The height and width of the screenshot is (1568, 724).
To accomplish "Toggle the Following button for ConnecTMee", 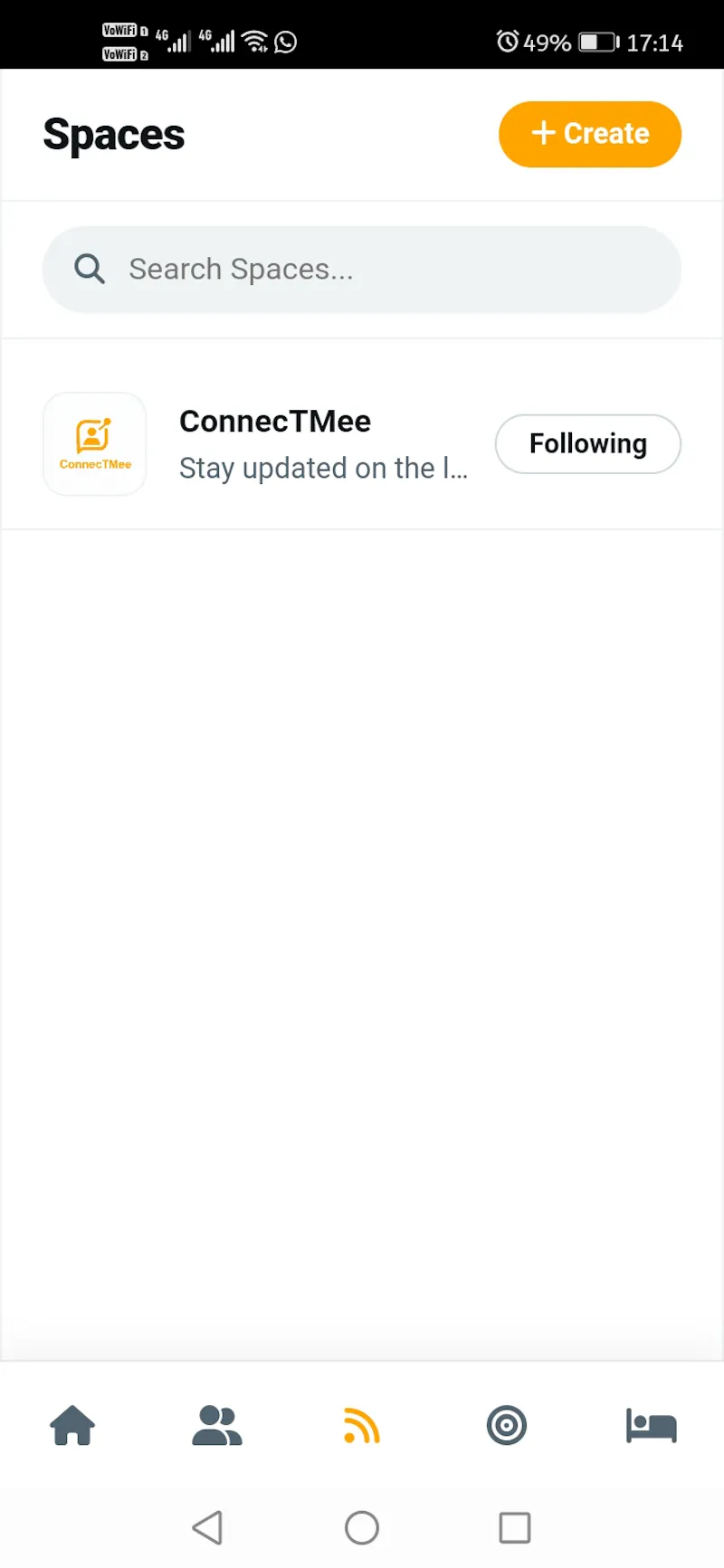I will (x=588, y=443).
